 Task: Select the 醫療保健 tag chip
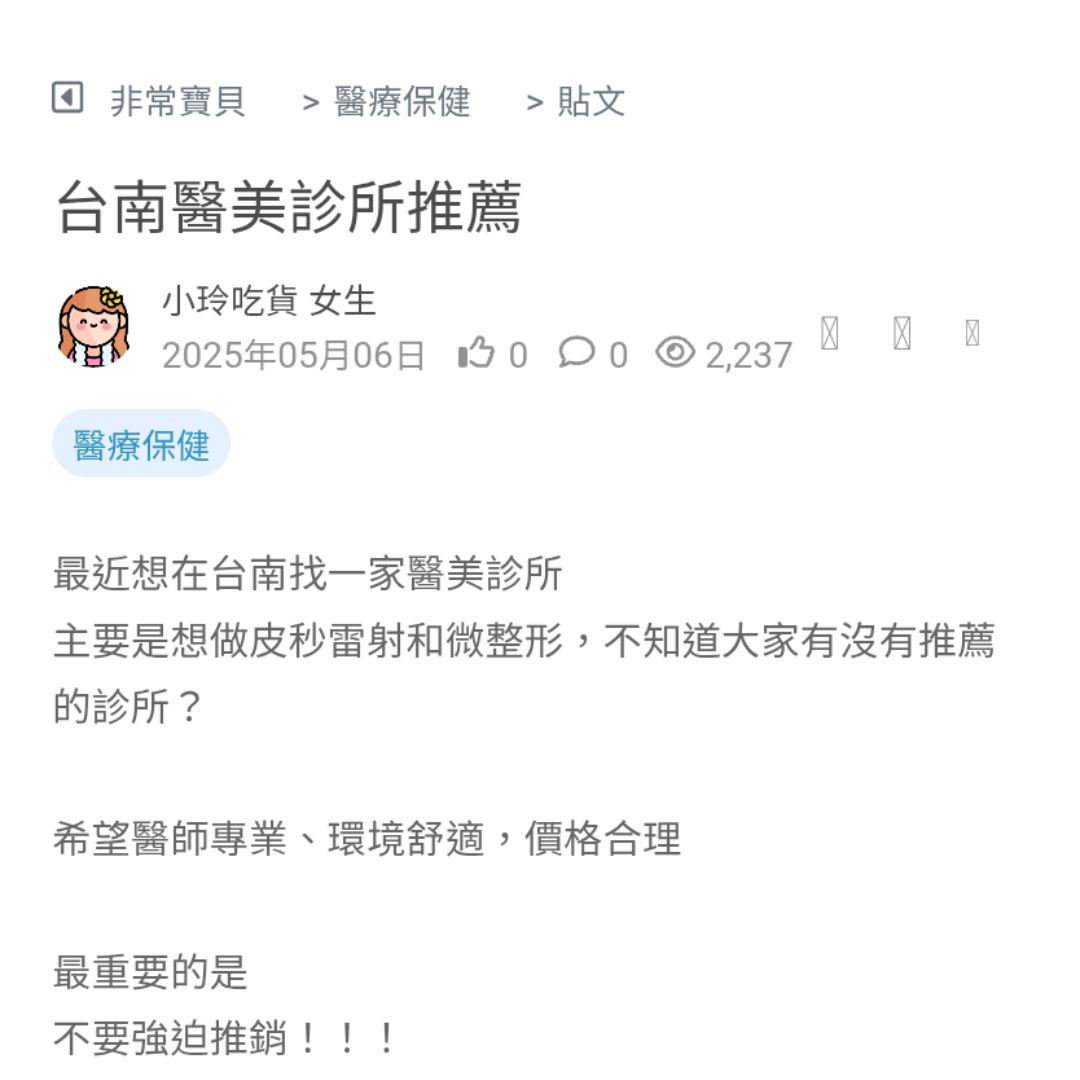141,444
